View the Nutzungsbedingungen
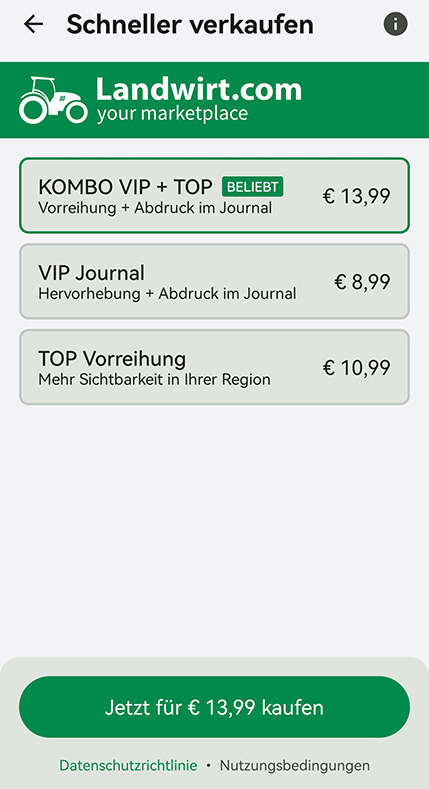The height and width of the screenshot is (789, 429). [x=295, y=766]
